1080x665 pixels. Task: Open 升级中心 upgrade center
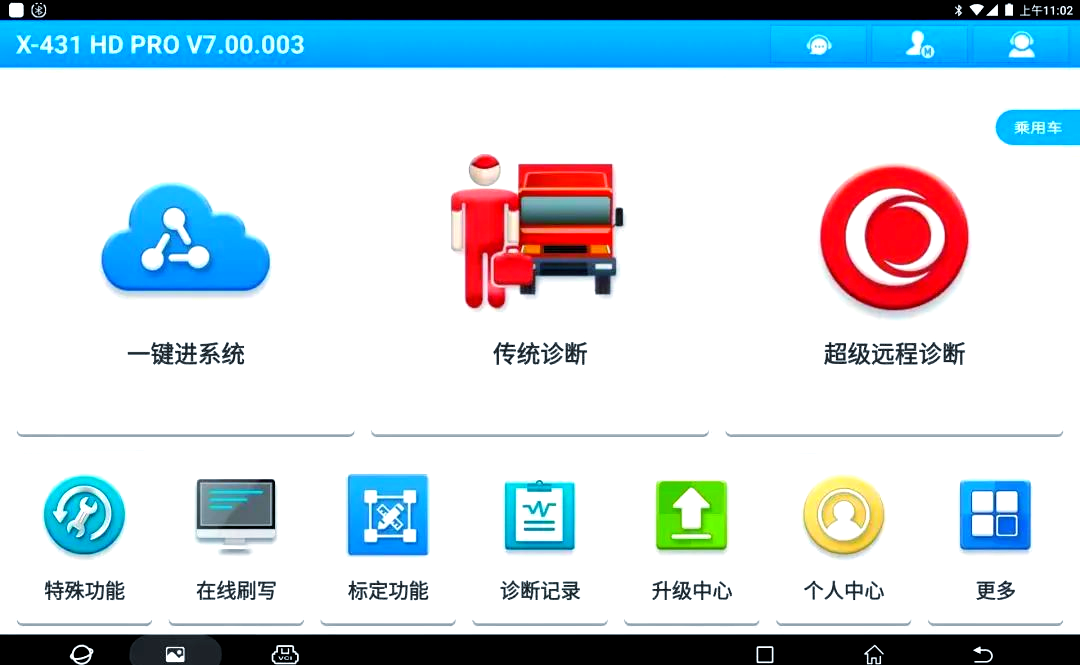point(691,540)
